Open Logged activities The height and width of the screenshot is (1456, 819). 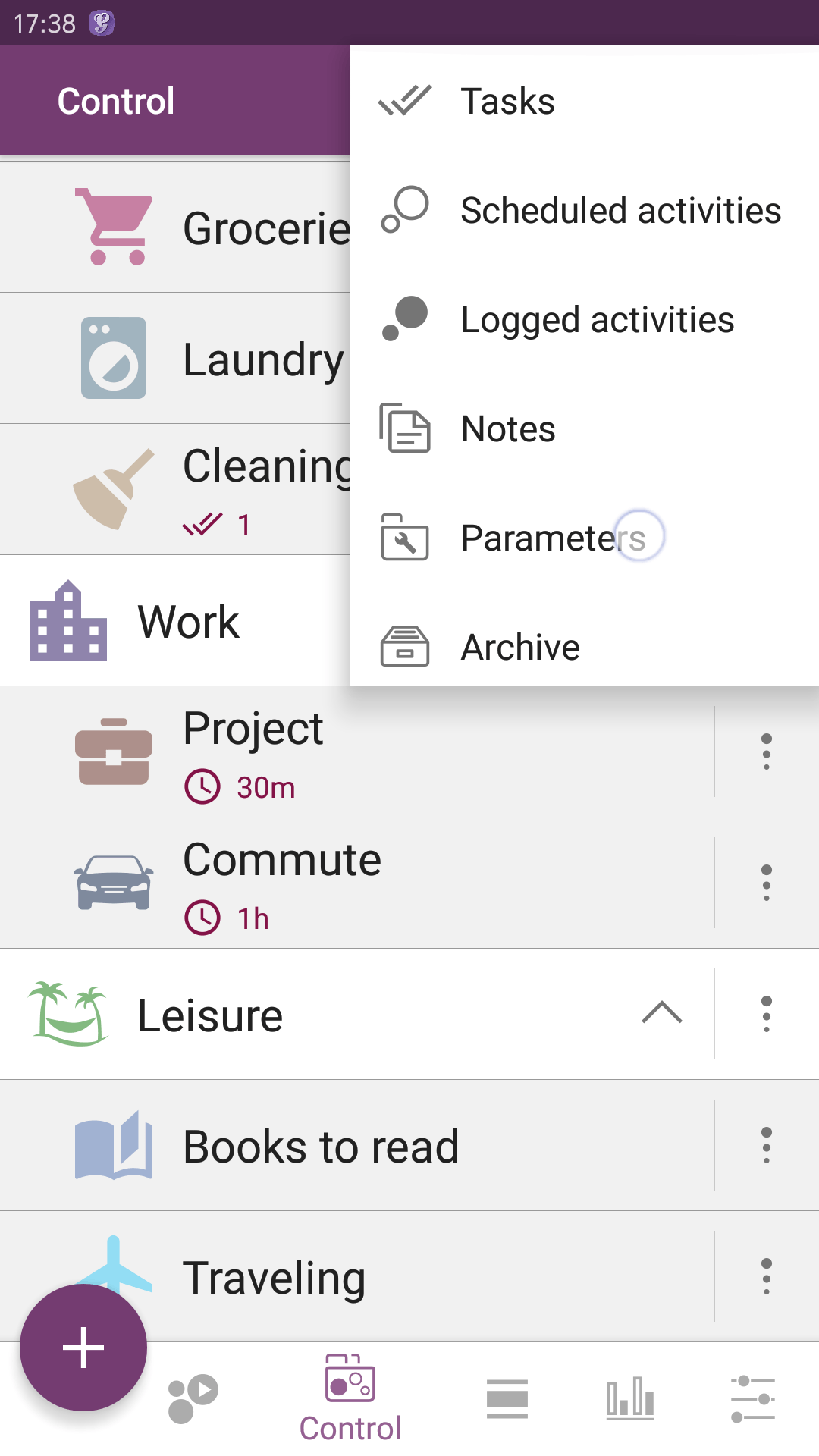(597, 320)
